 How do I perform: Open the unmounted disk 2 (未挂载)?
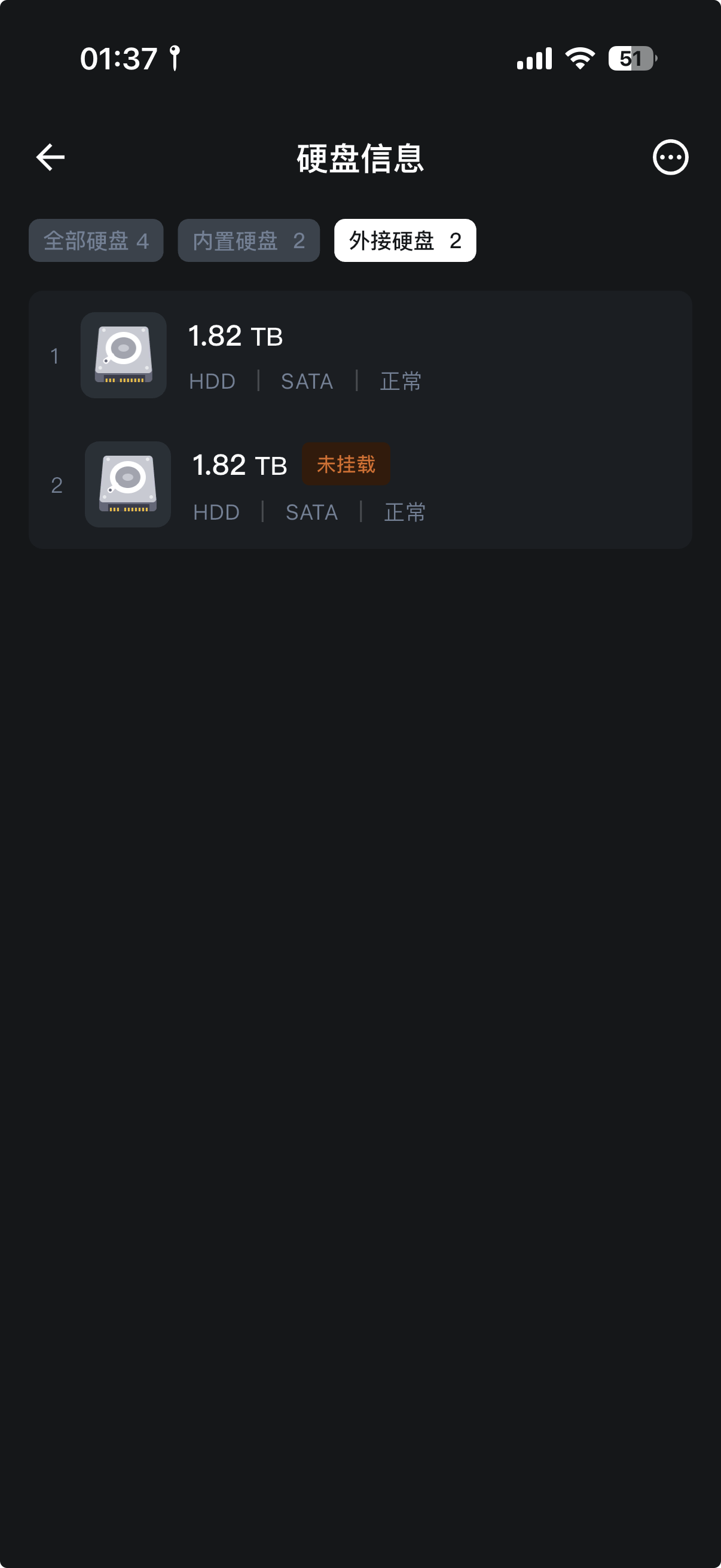(360, 485)
